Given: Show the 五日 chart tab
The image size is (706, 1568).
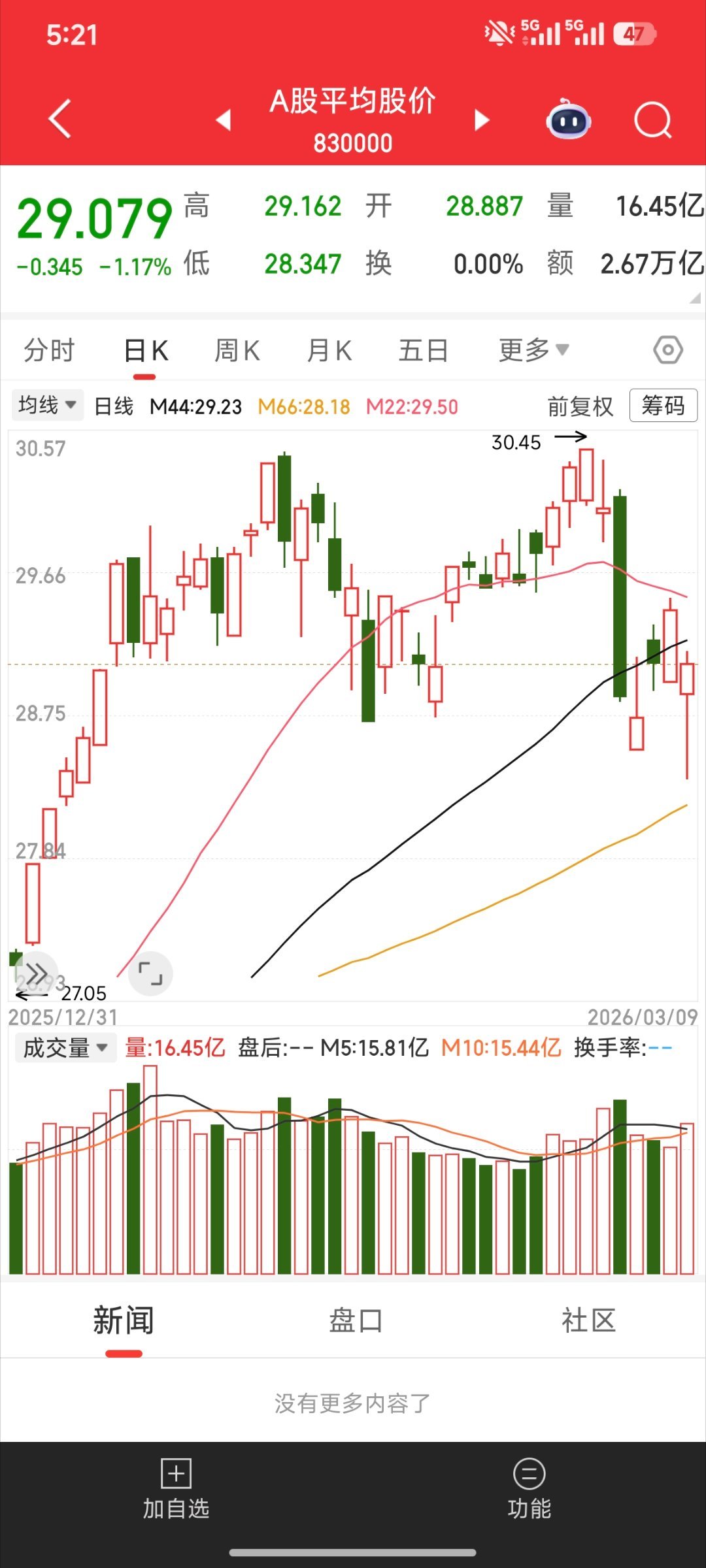Looking at the screenshot, I should (x=424, y=350).
